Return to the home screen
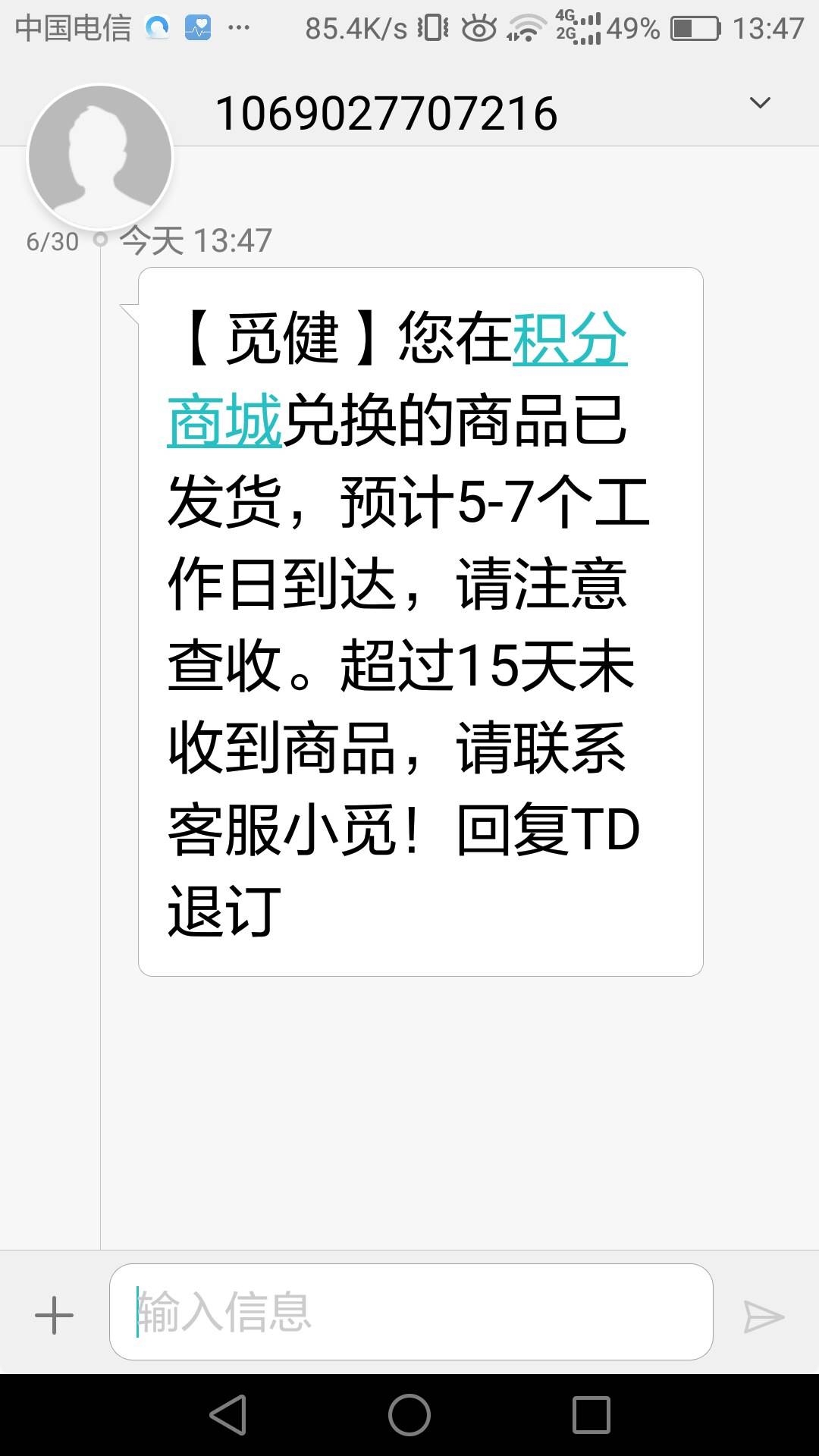The width and height of the screenshot is (819, 1456). pos(409,1415)
